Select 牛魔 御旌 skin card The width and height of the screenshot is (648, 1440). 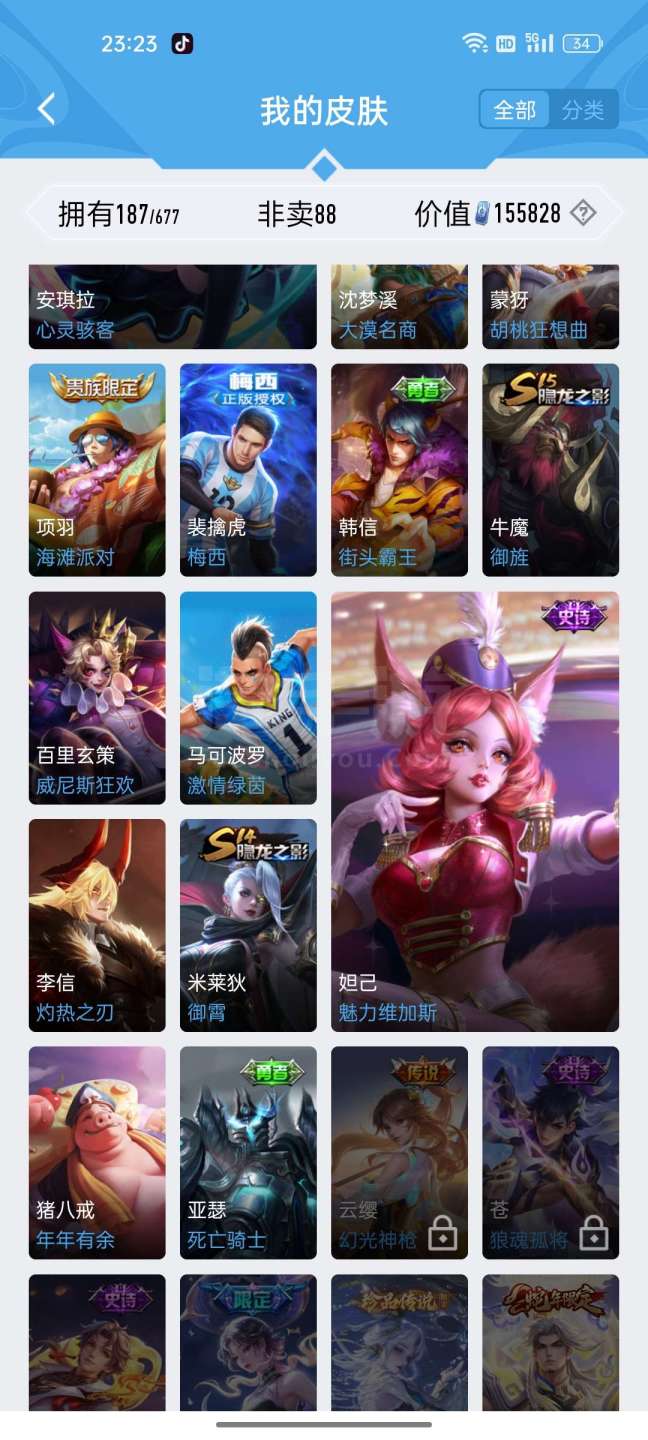[550, 470]
